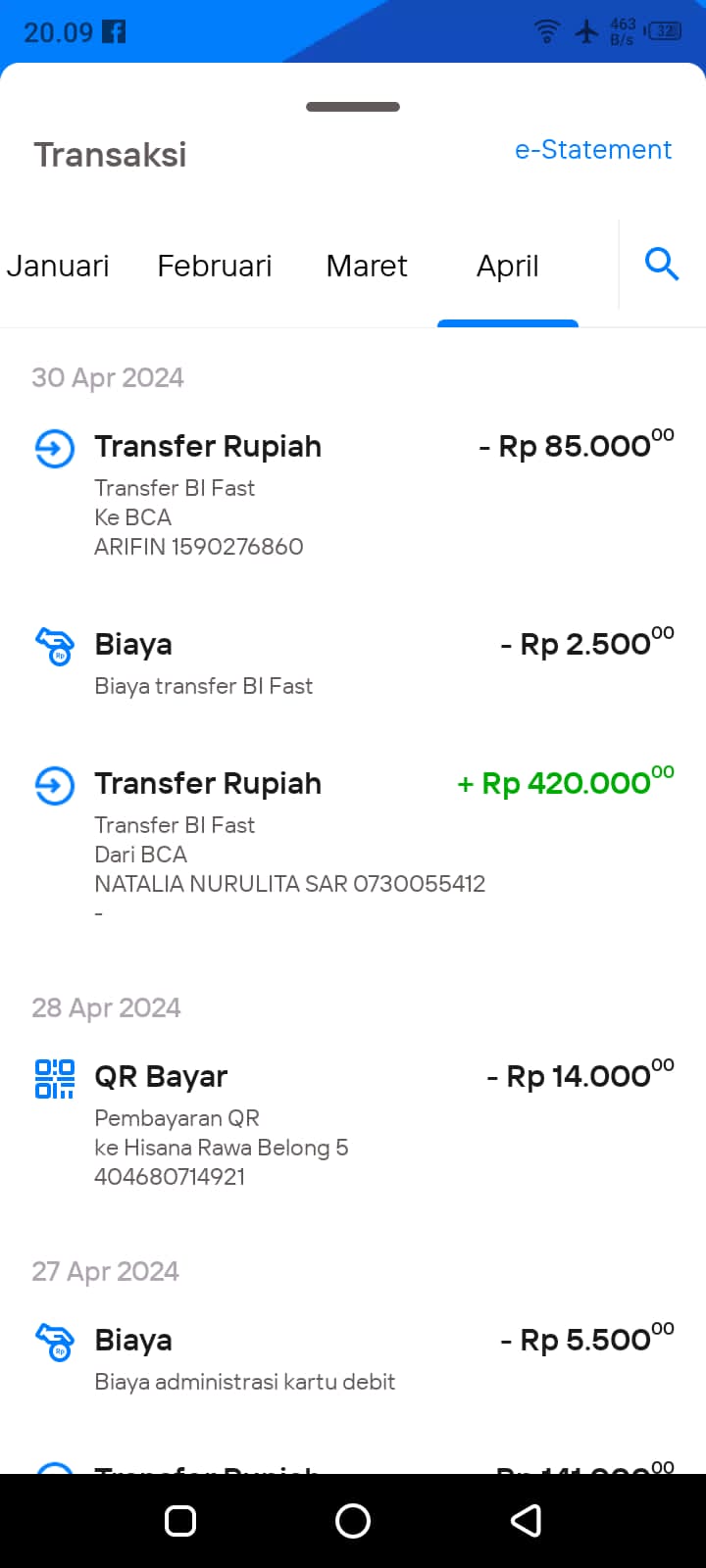
Task: Open the QR Bayar Hisana Rawa Belong transaction
Action: coord(353,1123)
